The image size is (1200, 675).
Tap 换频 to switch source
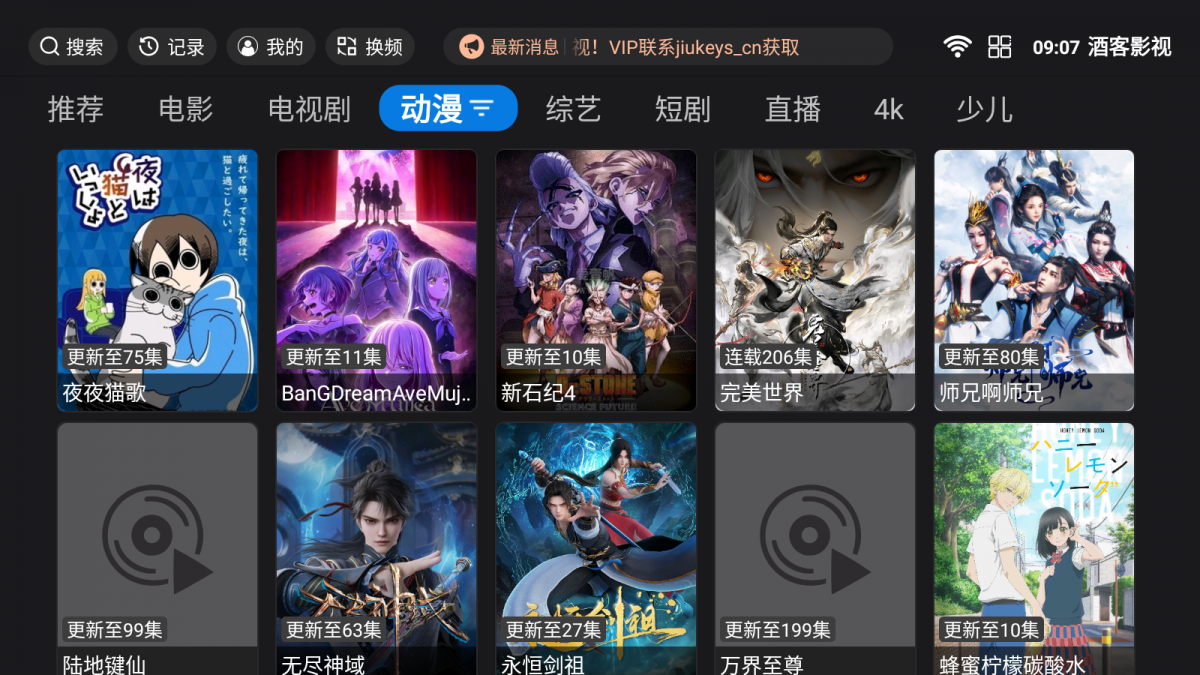(x=369, y=47)
